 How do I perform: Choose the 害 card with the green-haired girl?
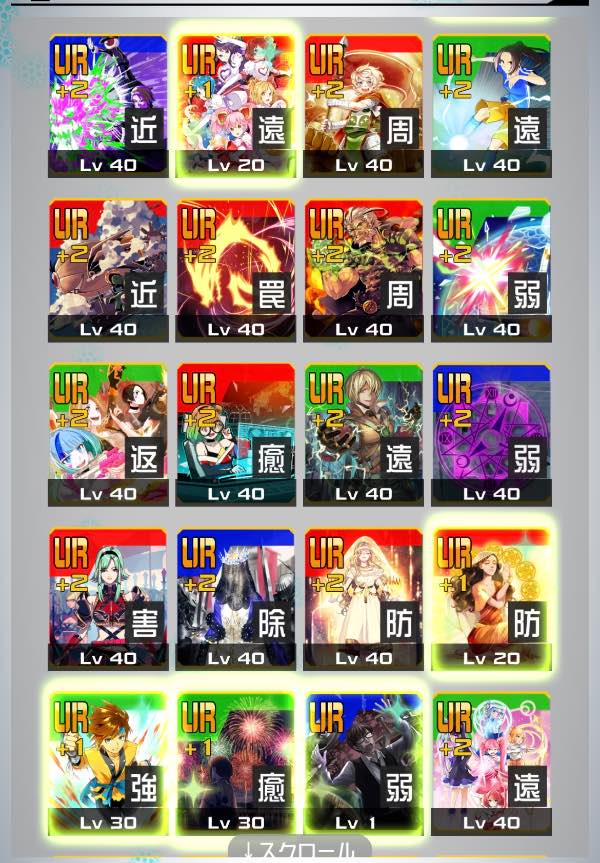coord(108,599)
